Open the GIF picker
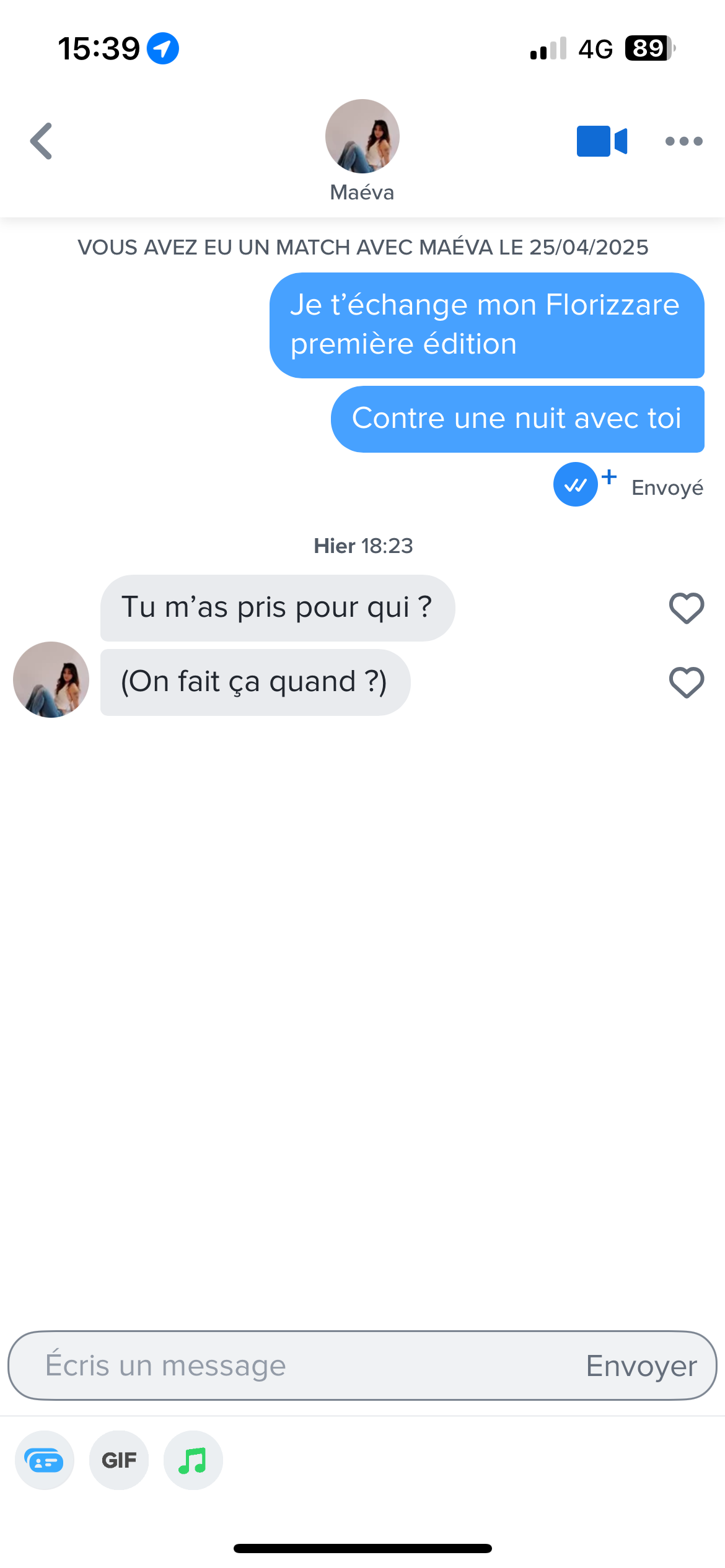Screen dimensions: 725x1568 119,1460
